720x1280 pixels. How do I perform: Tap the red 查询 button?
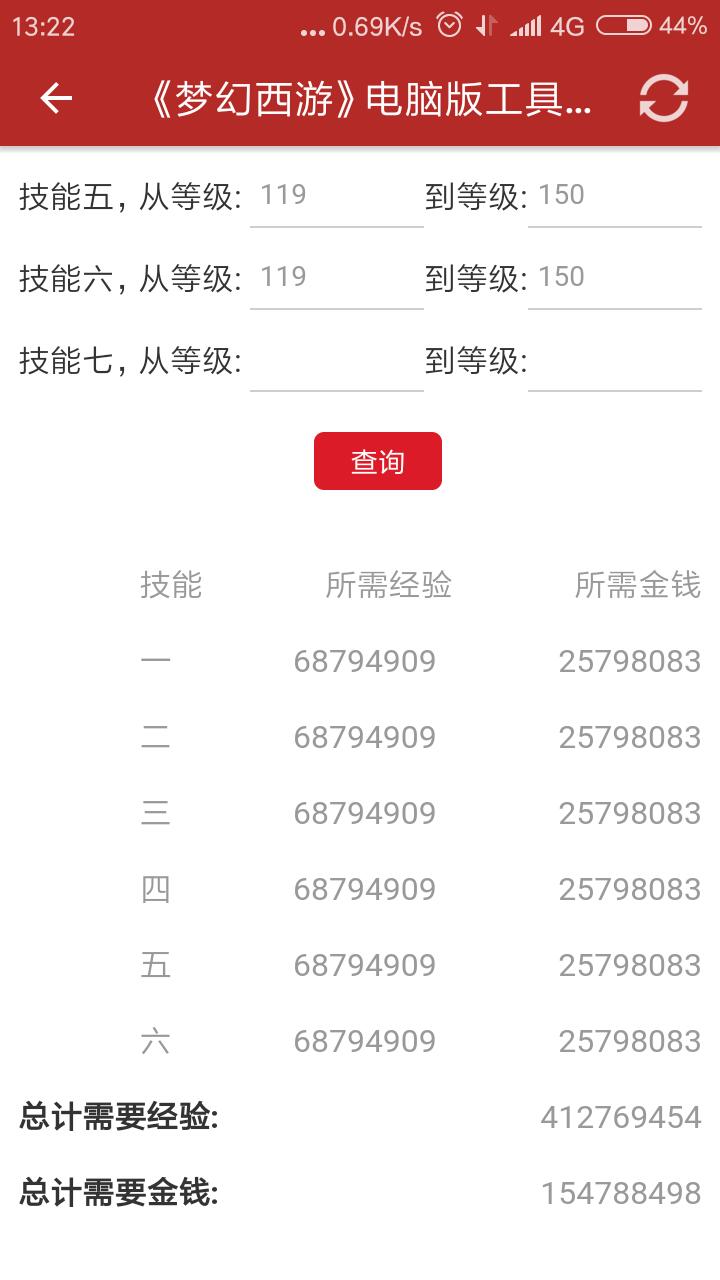click(x=378, y=461)
